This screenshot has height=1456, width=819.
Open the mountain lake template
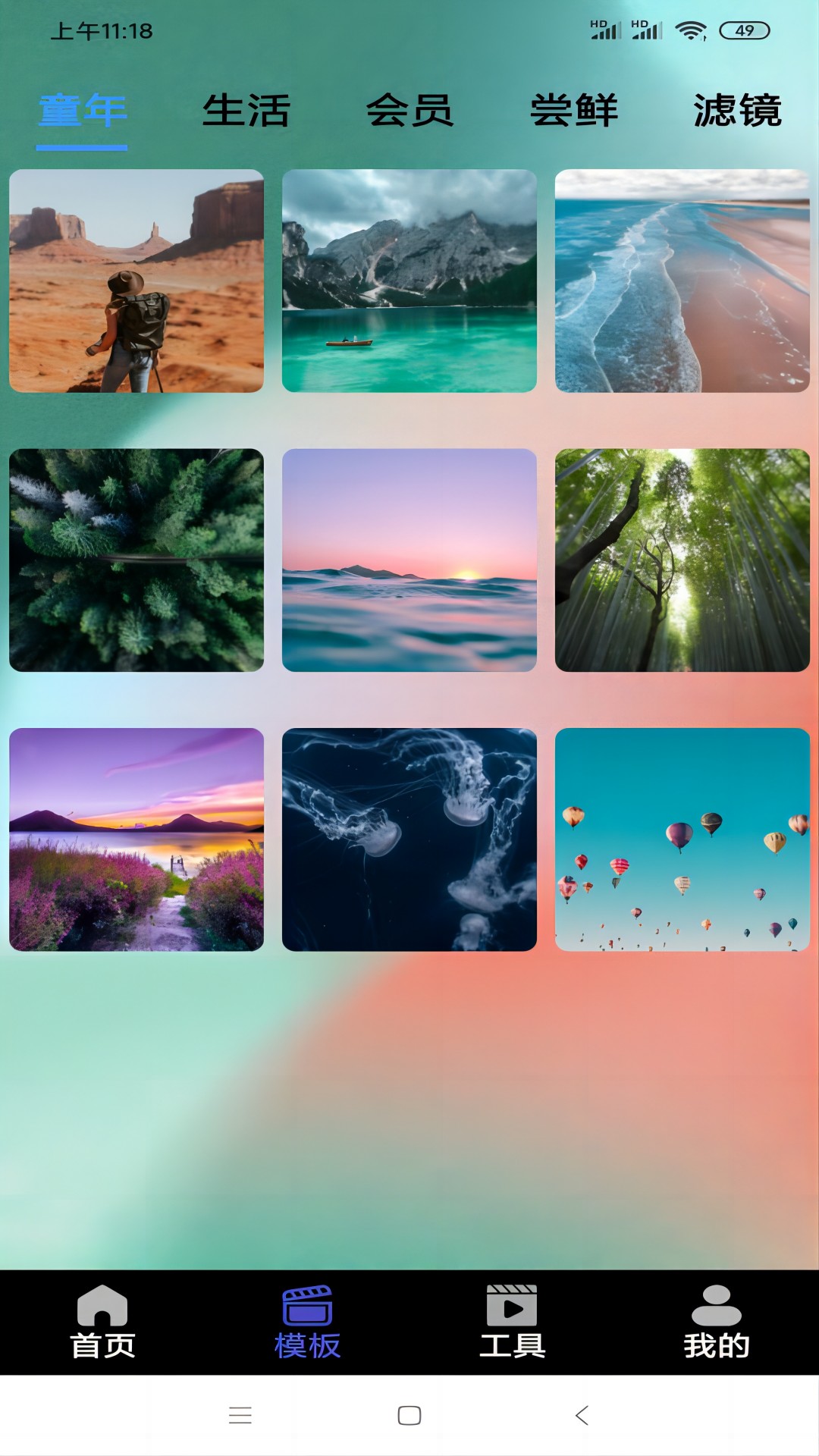(x=409, y=281)
